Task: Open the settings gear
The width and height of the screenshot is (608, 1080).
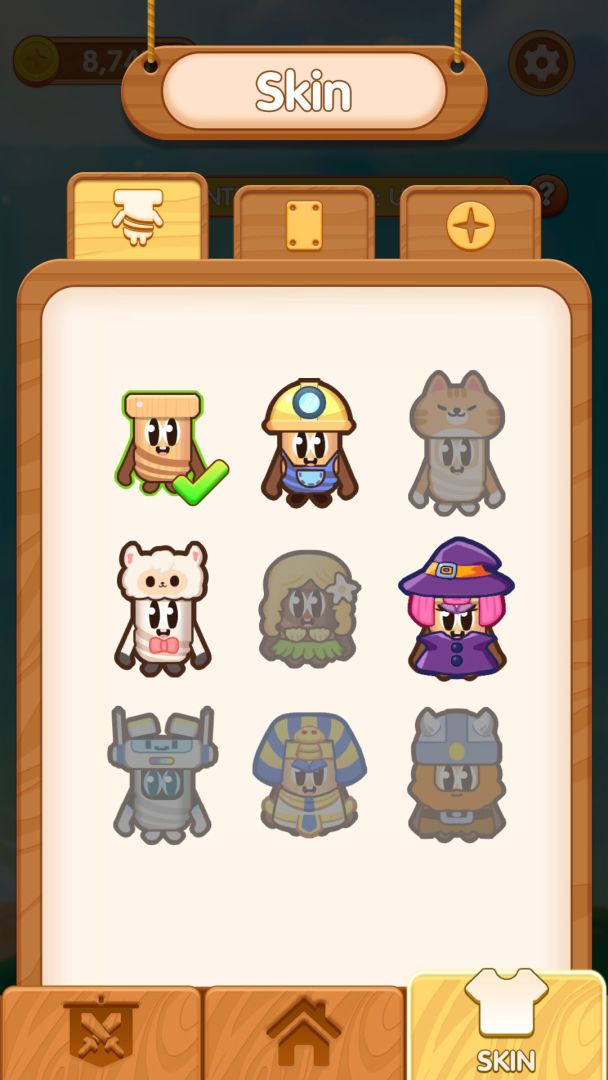Action: (x=541, y=63)
